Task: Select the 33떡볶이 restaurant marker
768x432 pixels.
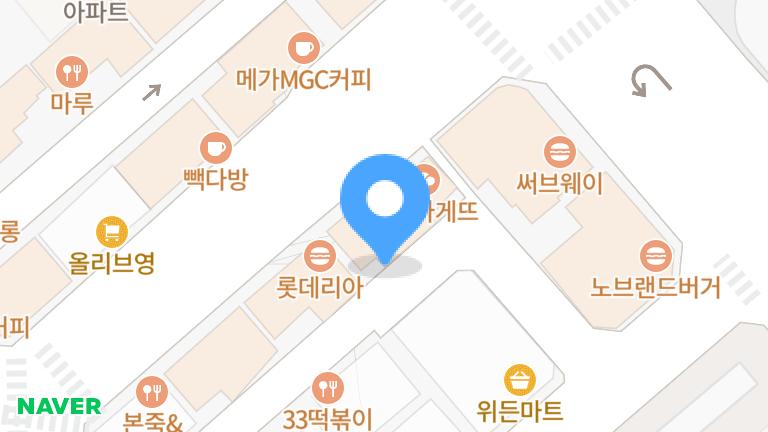Action: [x=327, y=387]
